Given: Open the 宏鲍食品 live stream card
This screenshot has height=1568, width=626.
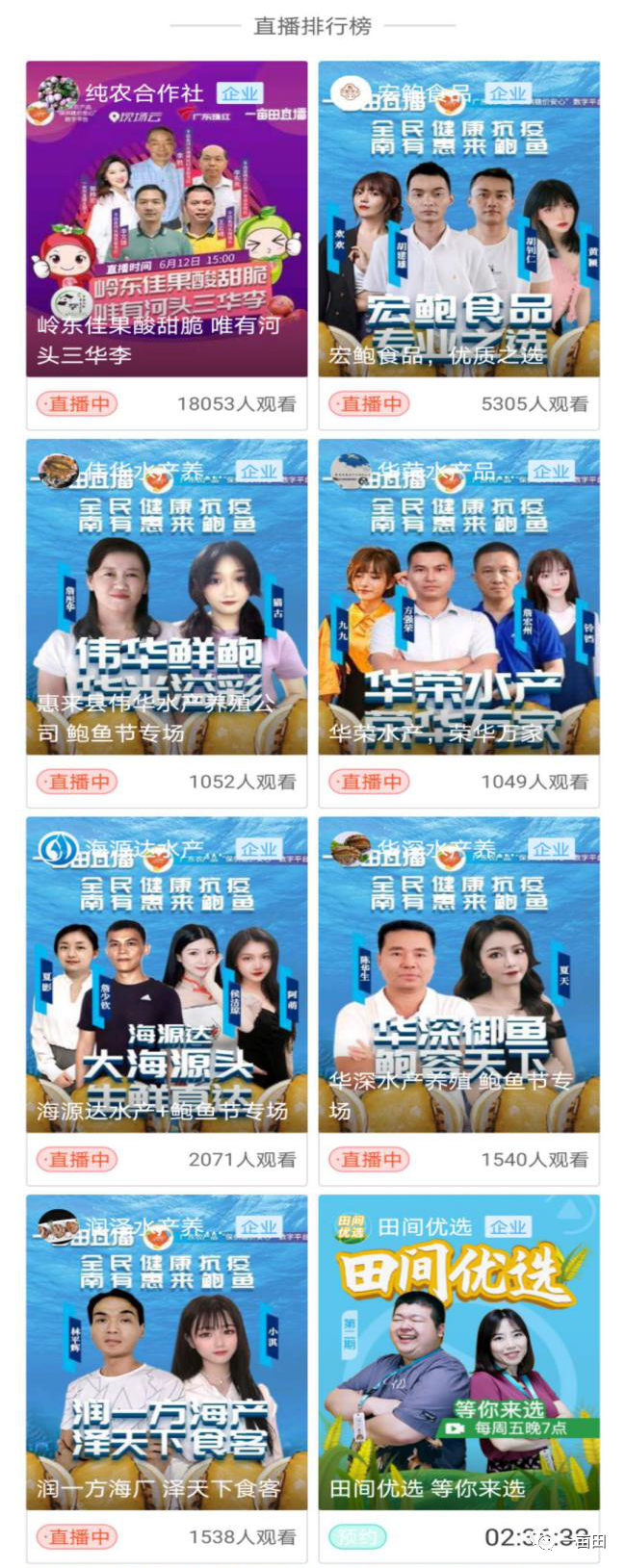Looking at the screenshot, I should (x=458, y=219).
